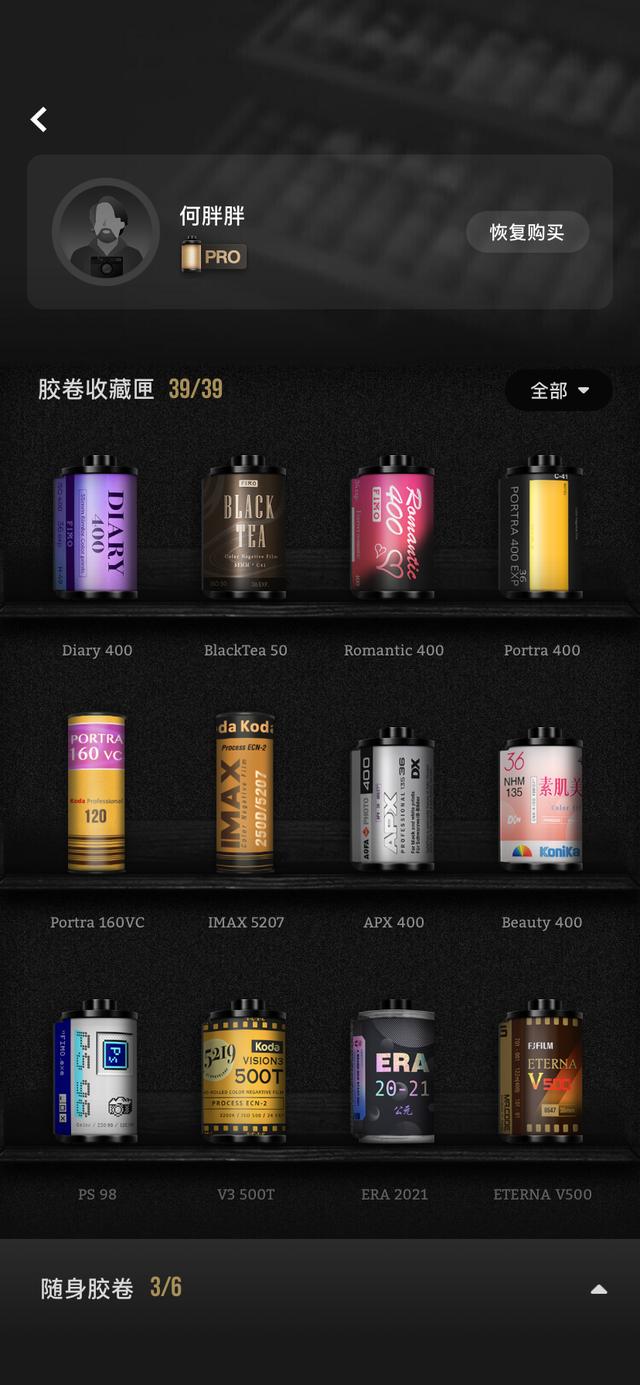The image size is (640, 1385).
Task: Select the Portra 160VC film roll
Action: coord(96,793)
